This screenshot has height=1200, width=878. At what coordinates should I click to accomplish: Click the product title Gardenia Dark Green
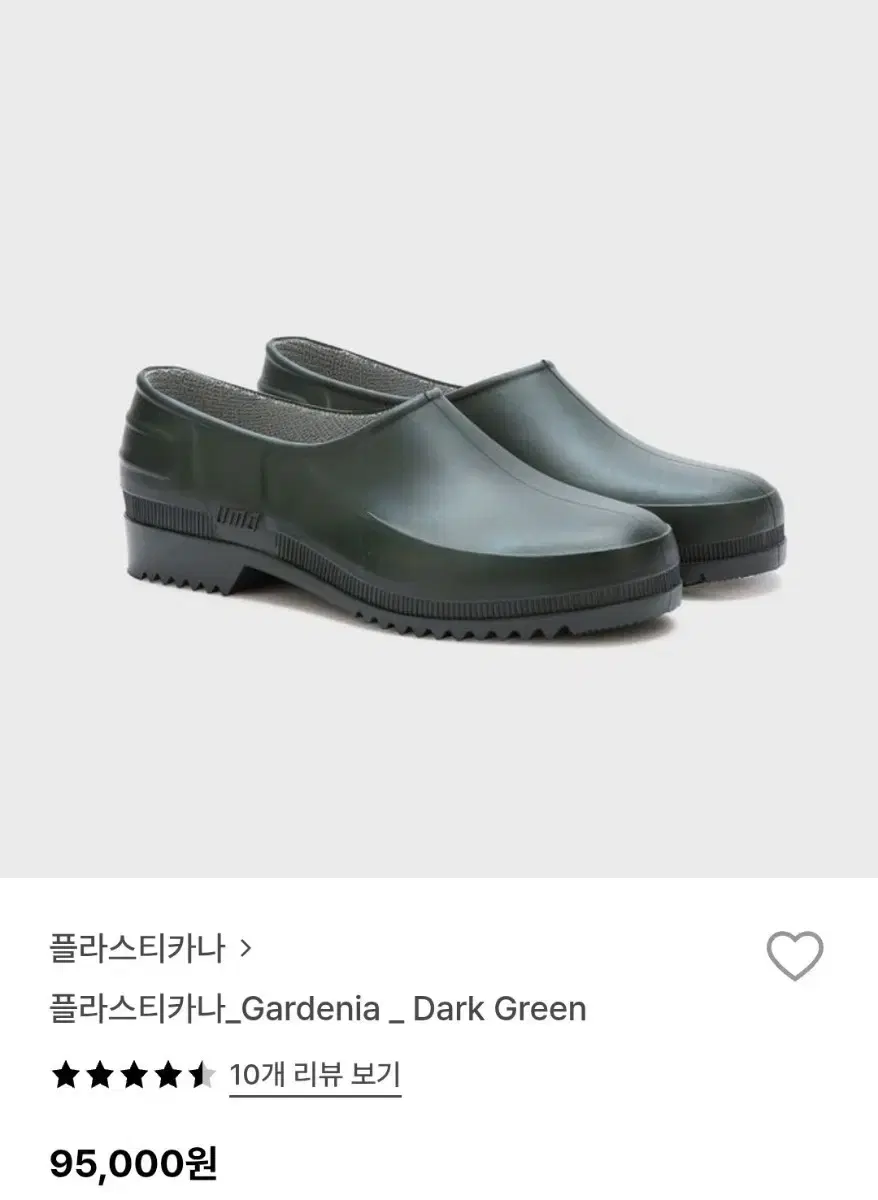pos(316,1009)
